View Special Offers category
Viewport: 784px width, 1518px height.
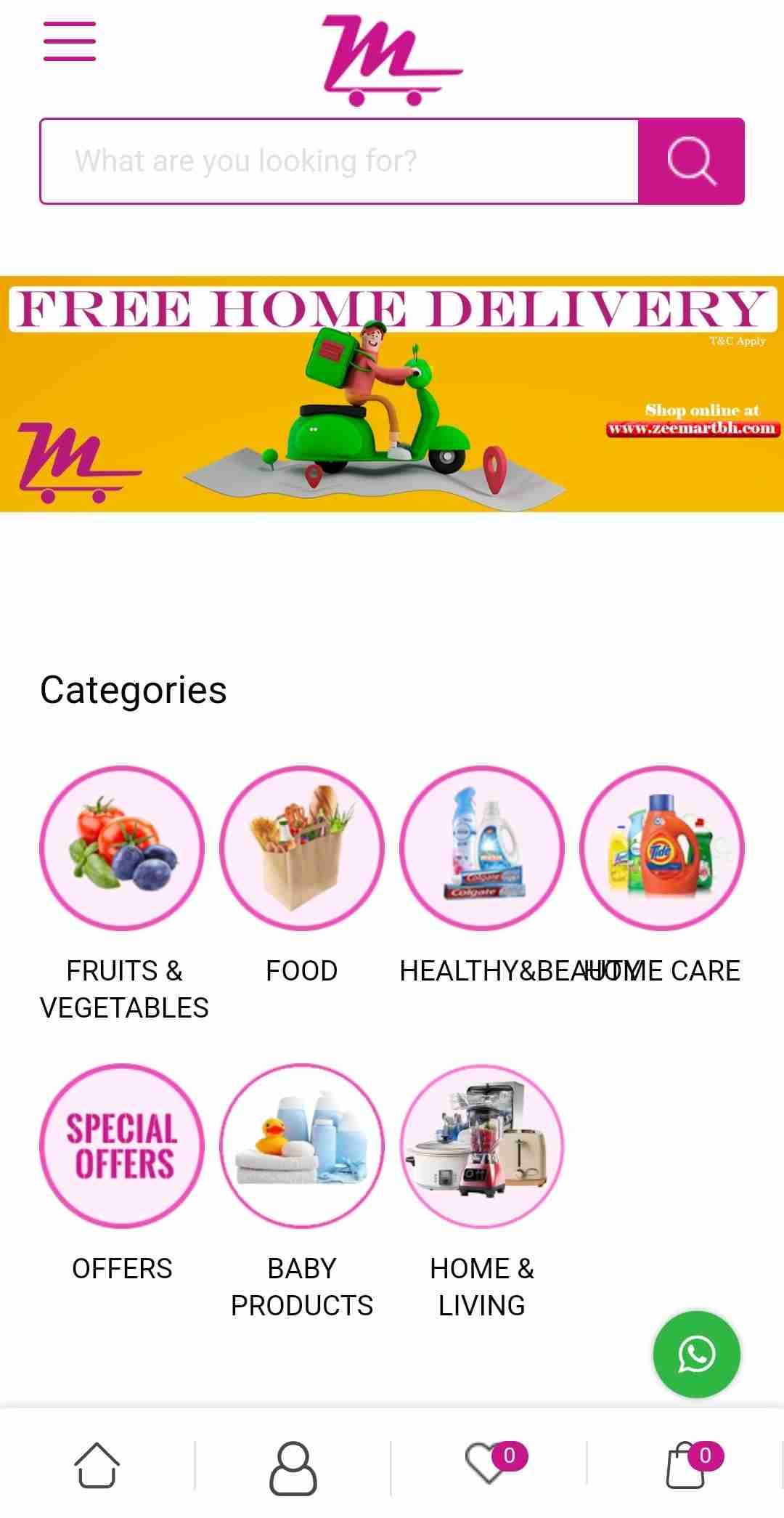122,1146
